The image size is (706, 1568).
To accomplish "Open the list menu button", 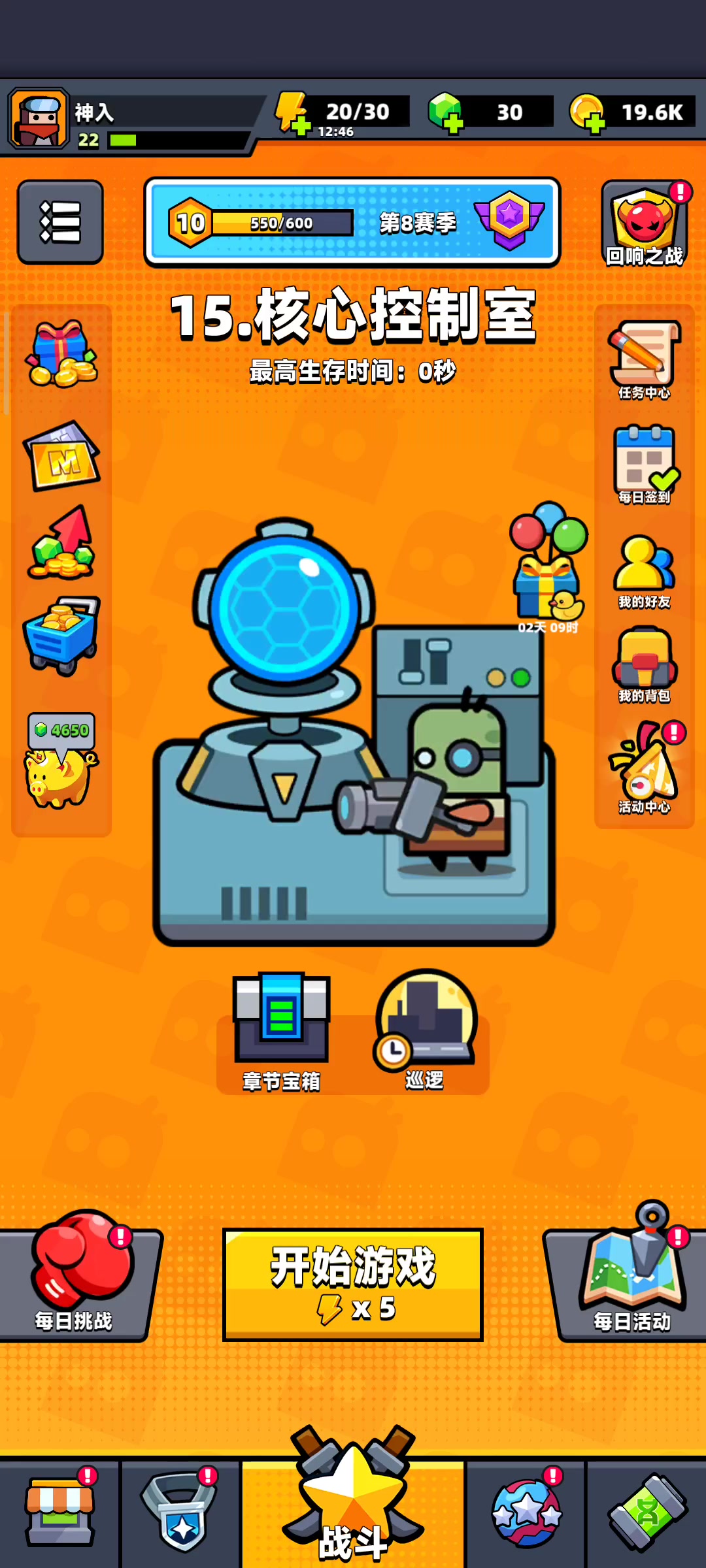I will point(60,222).
